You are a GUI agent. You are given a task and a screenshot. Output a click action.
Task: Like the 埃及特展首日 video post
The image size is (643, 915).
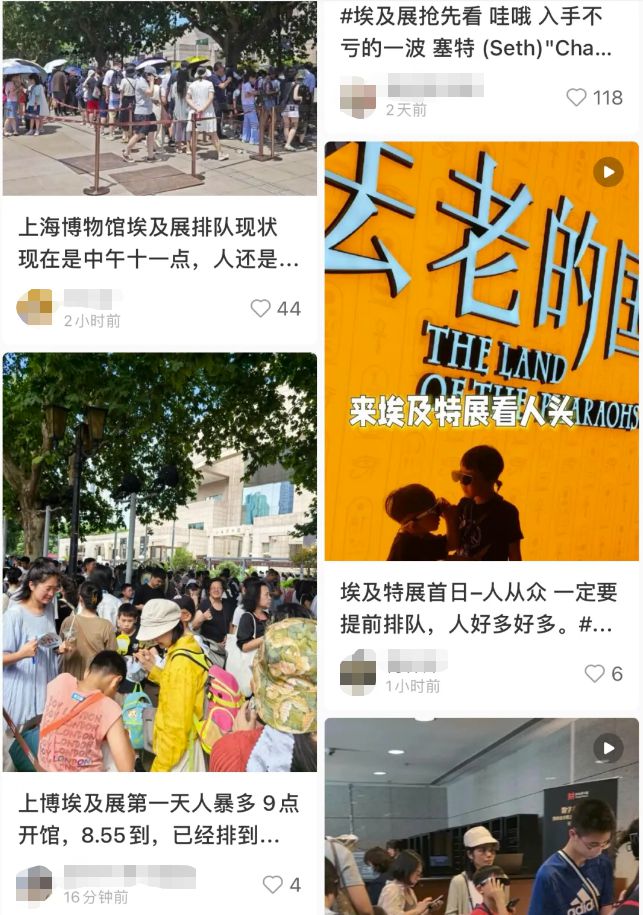[x=595, y=673]
